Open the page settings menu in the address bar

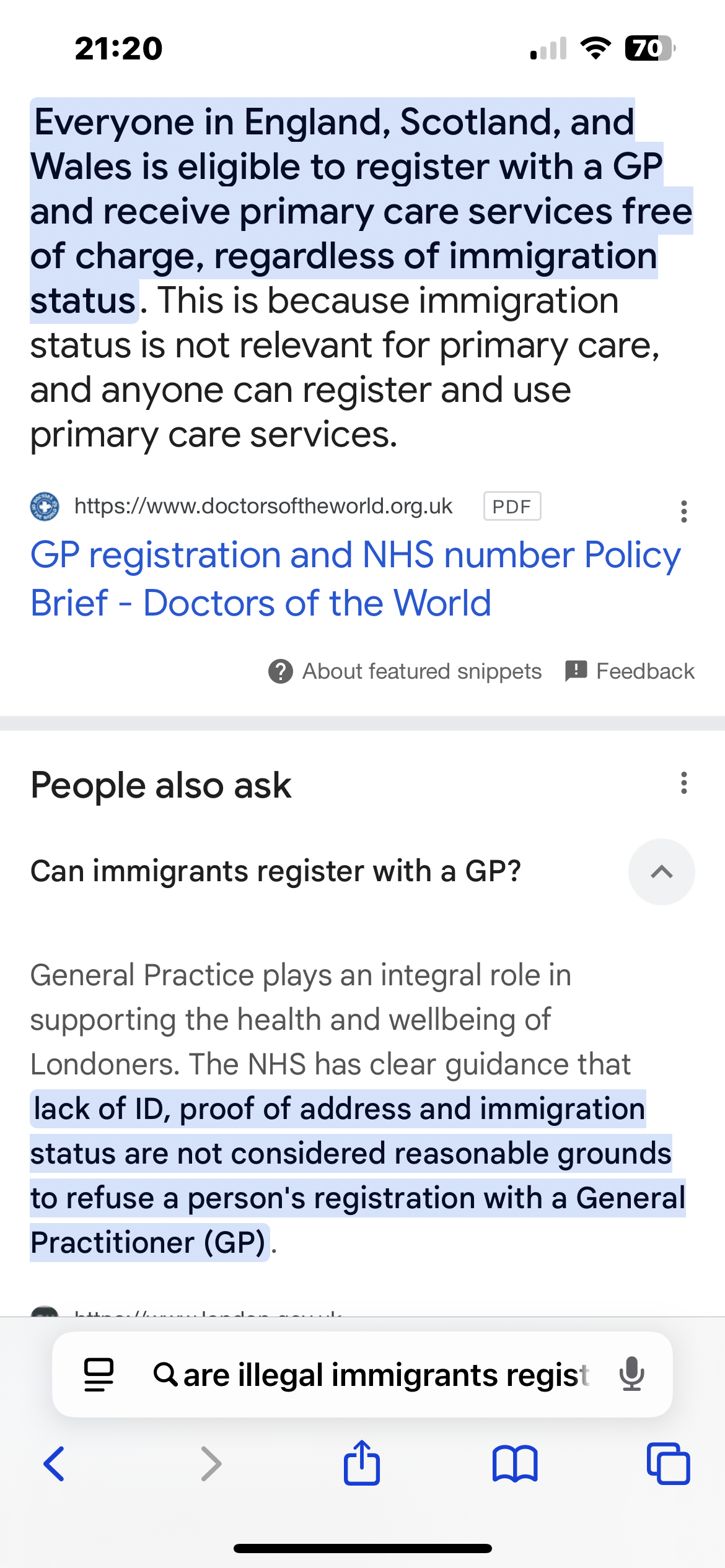[99, 1375]
